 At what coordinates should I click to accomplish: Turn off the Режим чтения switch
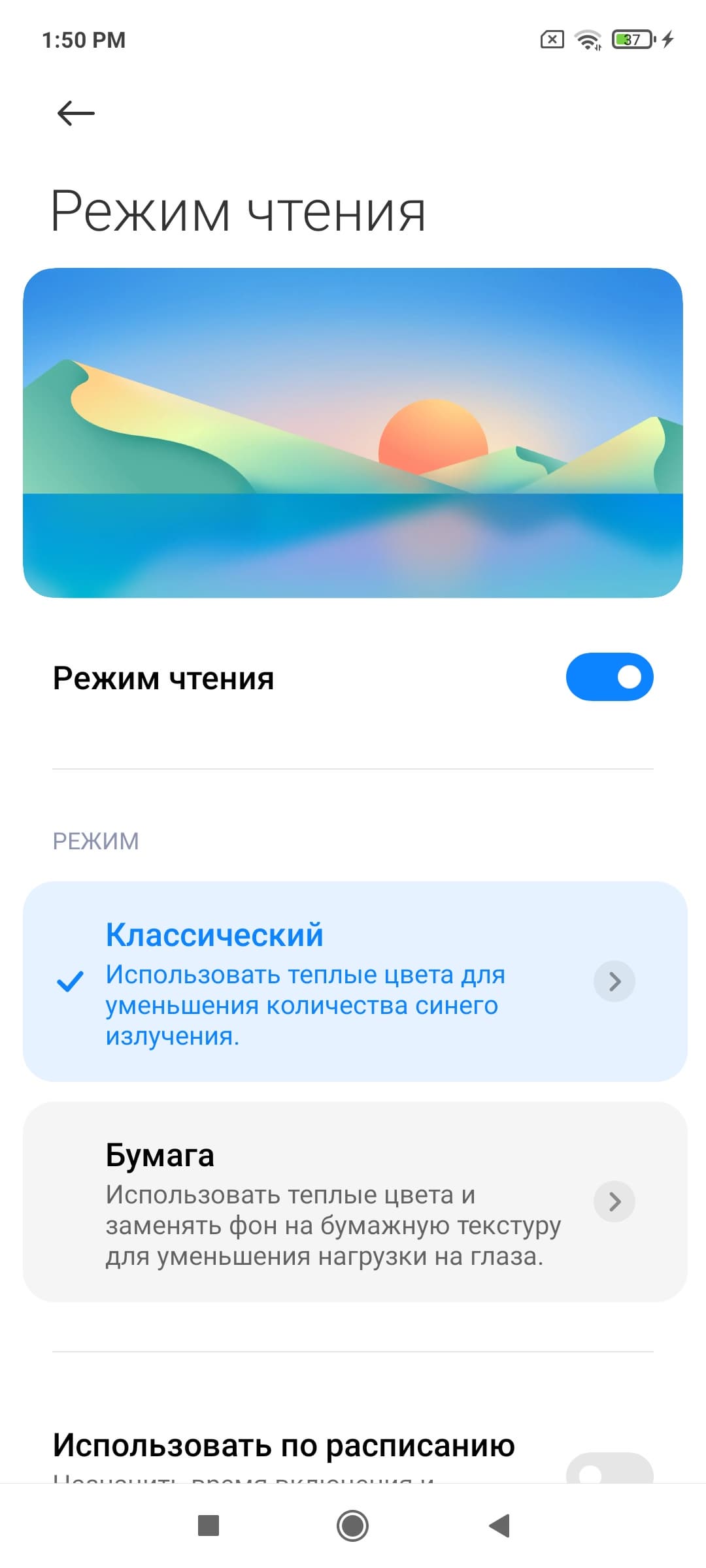click(609, 677)
